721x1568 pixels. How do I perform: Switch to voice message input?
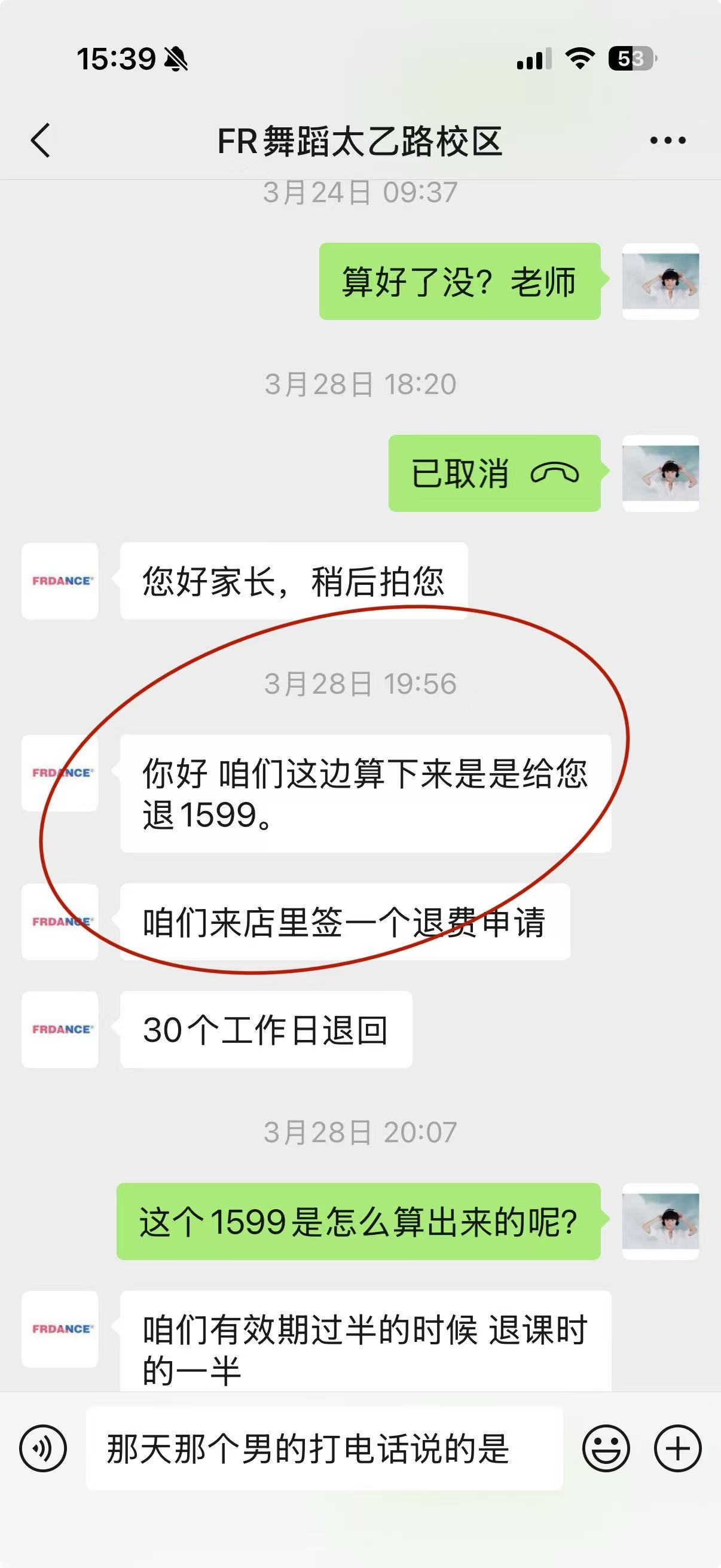click(42, 1448)
